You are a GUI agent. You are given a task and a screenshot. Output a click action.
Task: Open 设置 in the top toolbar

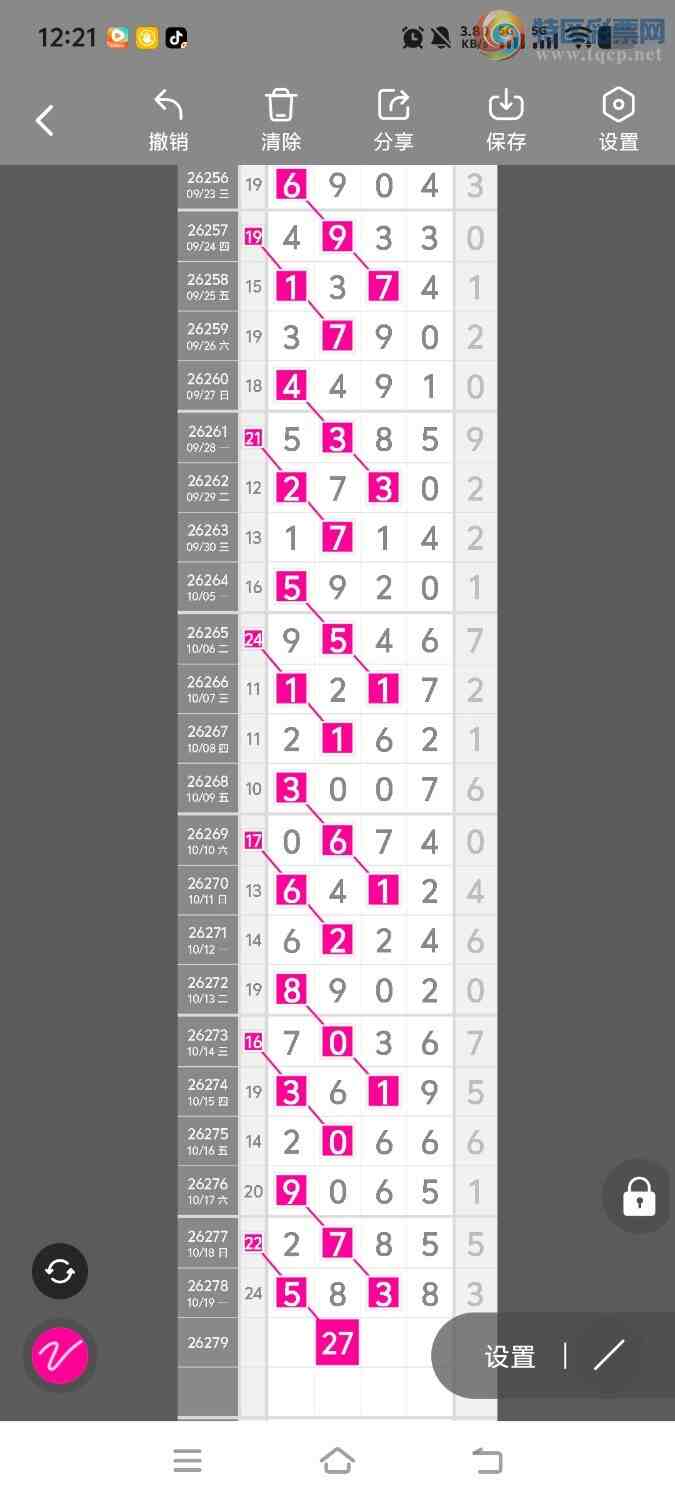pos(618,120)
